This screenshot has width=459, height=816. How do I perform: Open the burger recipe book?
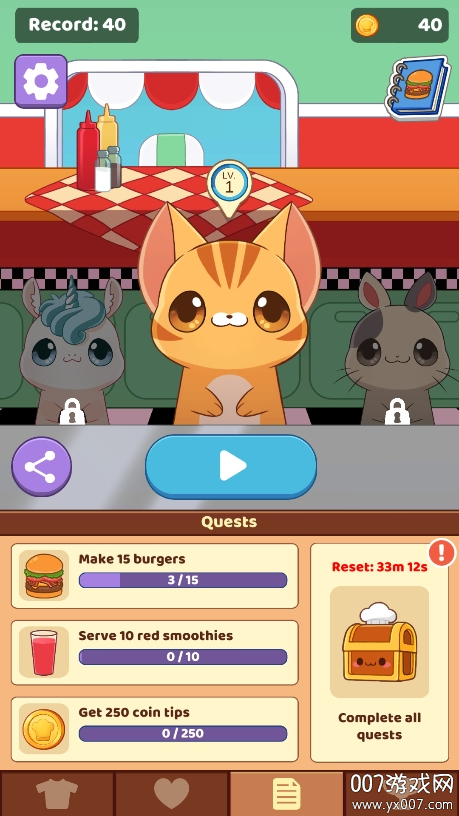[x=417, y=88]
